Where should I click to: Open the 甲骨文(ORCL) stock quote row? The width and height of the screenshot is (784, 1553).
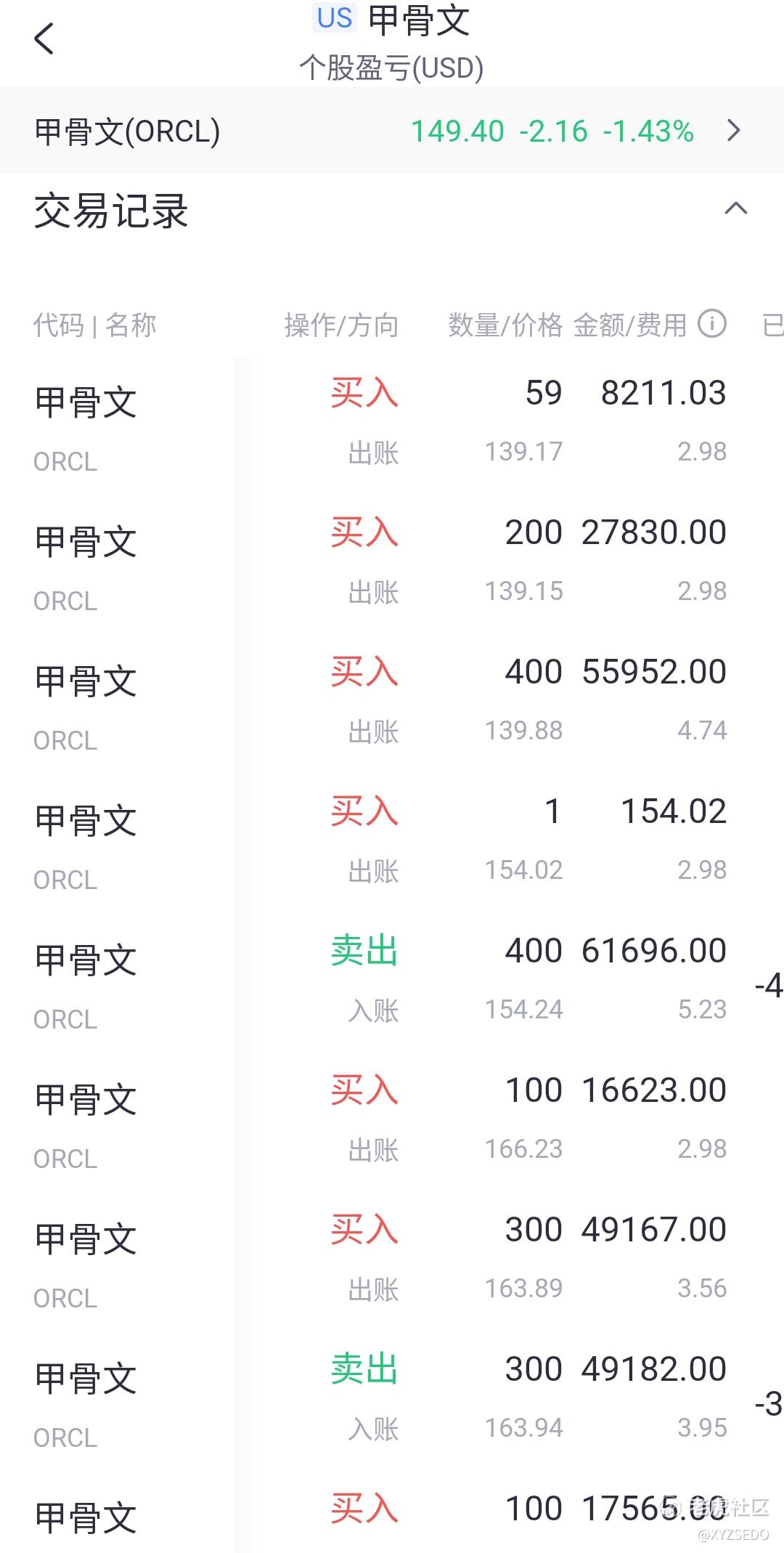coord(392,131)
